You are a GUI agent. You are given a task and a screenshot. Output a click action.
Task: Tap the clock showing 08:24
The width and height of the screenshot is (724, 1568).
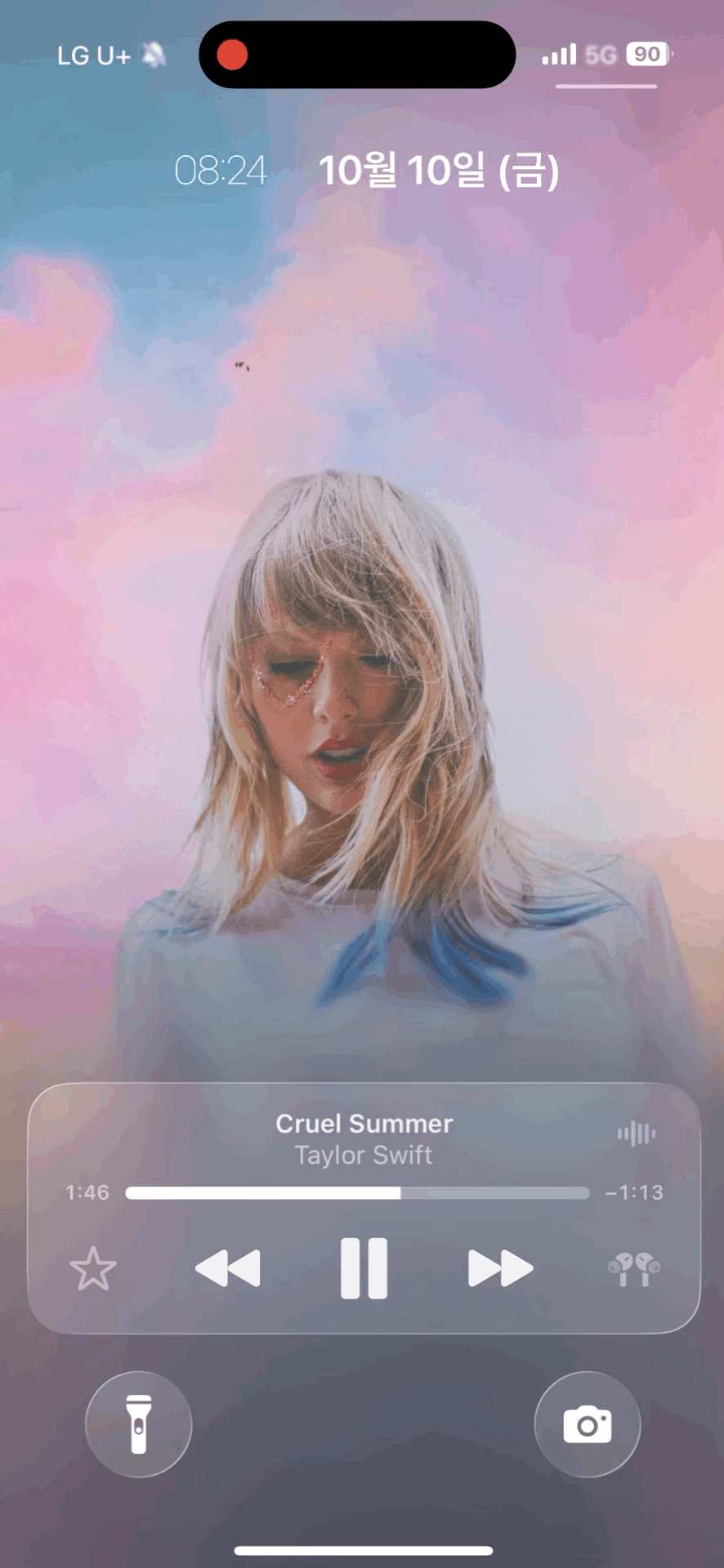coord(221,171)
